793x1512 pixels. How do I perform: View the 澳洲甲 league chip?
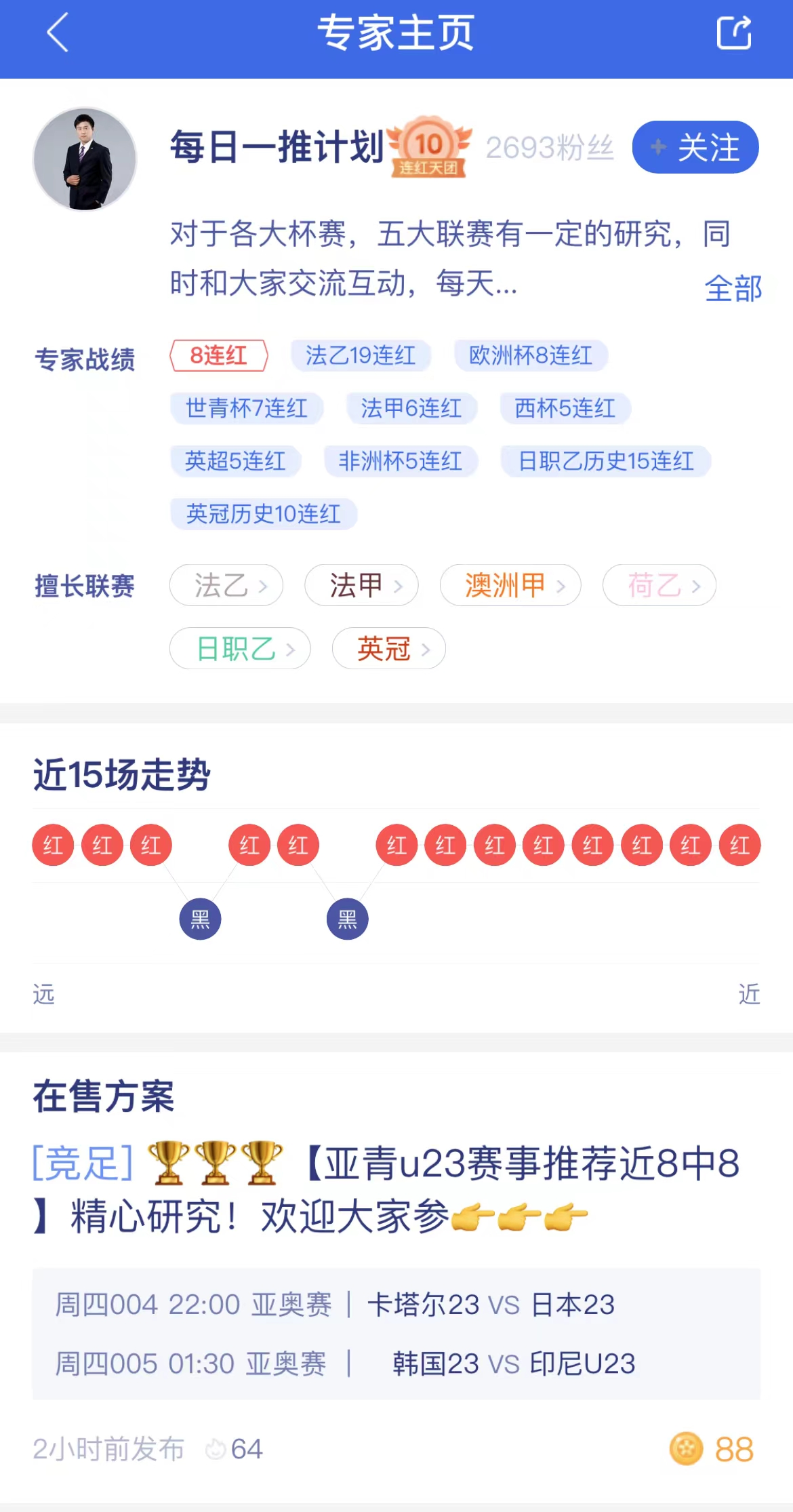510,585
